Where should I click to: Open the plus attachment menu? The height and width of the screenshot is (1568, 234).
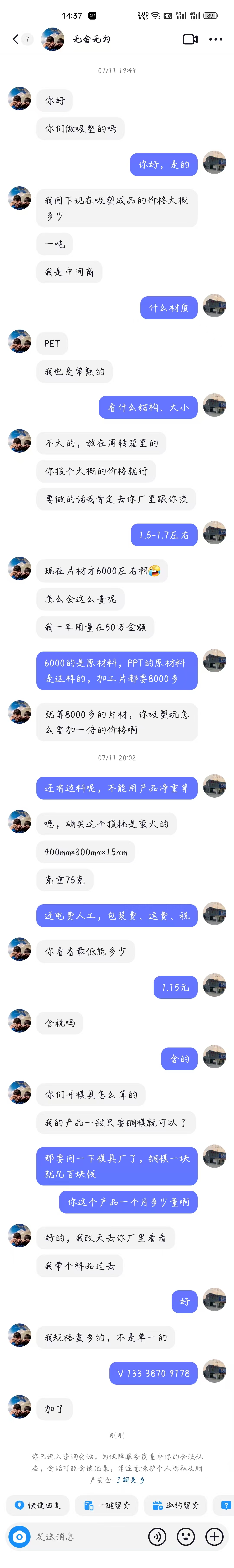[x=214, y=1537]
